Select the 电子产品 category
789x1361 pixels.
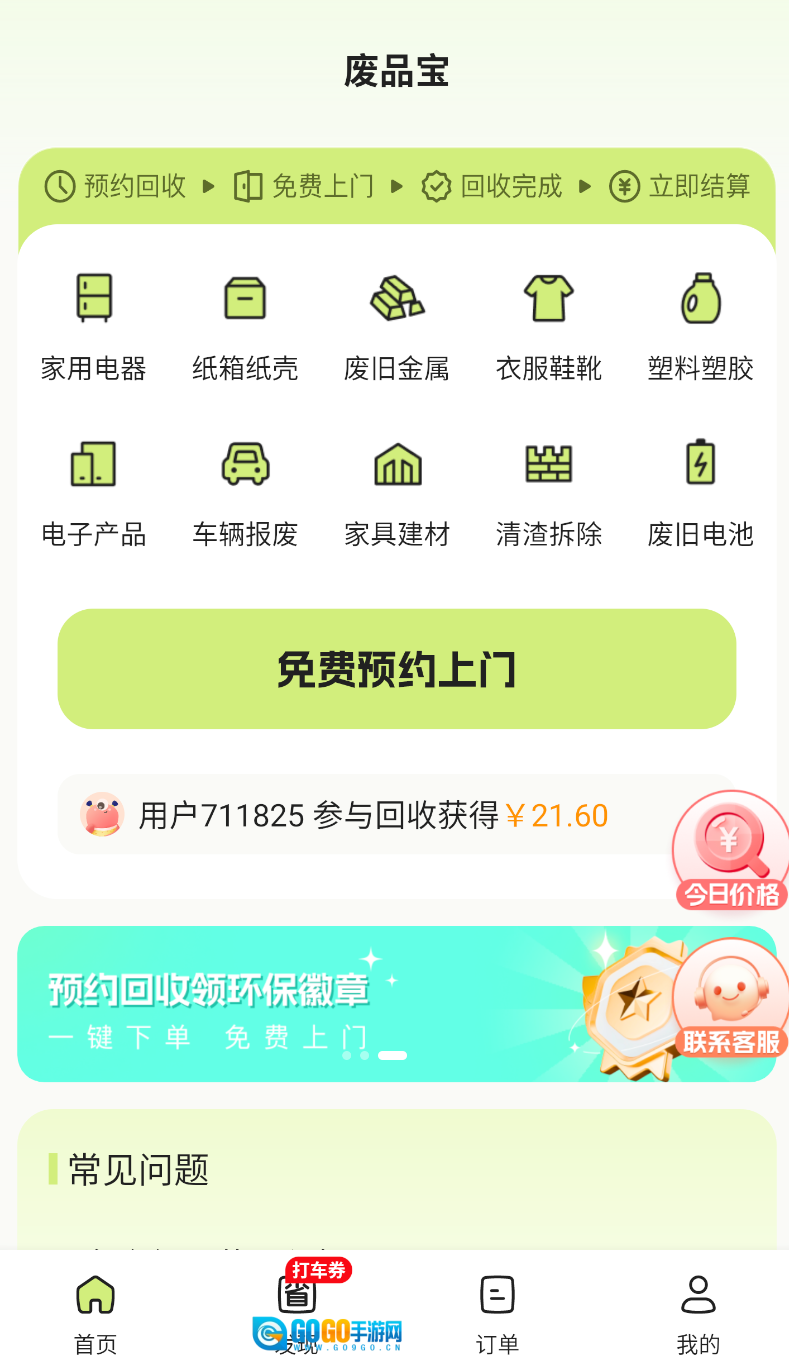pos(94,490)
